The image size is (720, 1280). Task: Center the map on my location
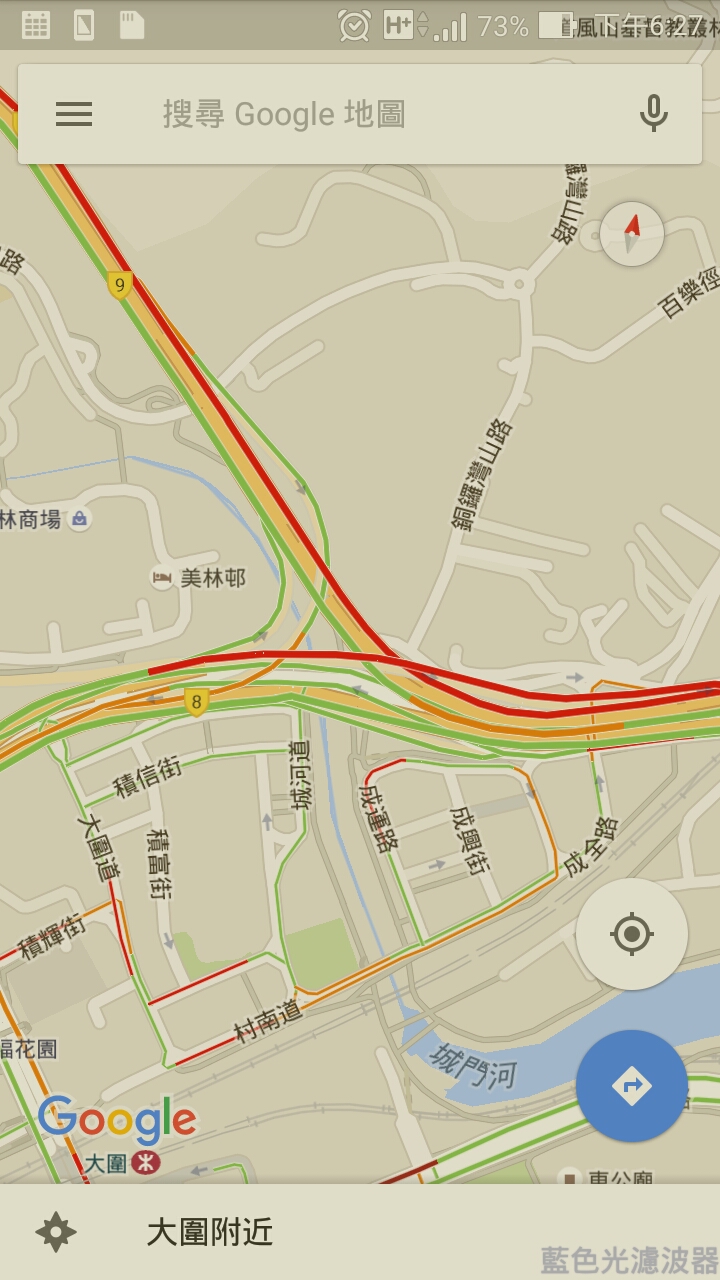pos(632,934)
